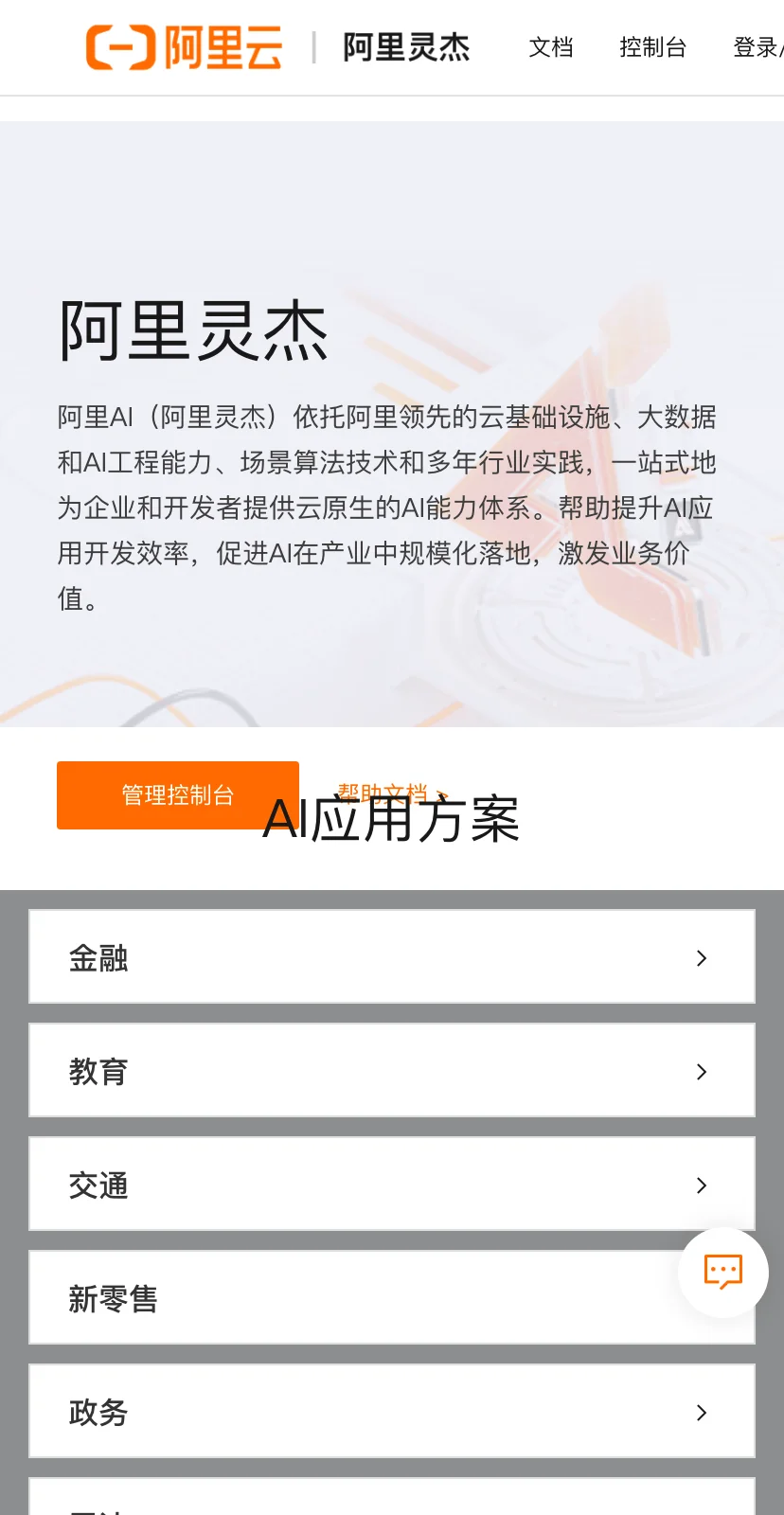The image size is (784, 1515).
Task: Go to 控制台 in the top navigation
Action: pos(652,47)
